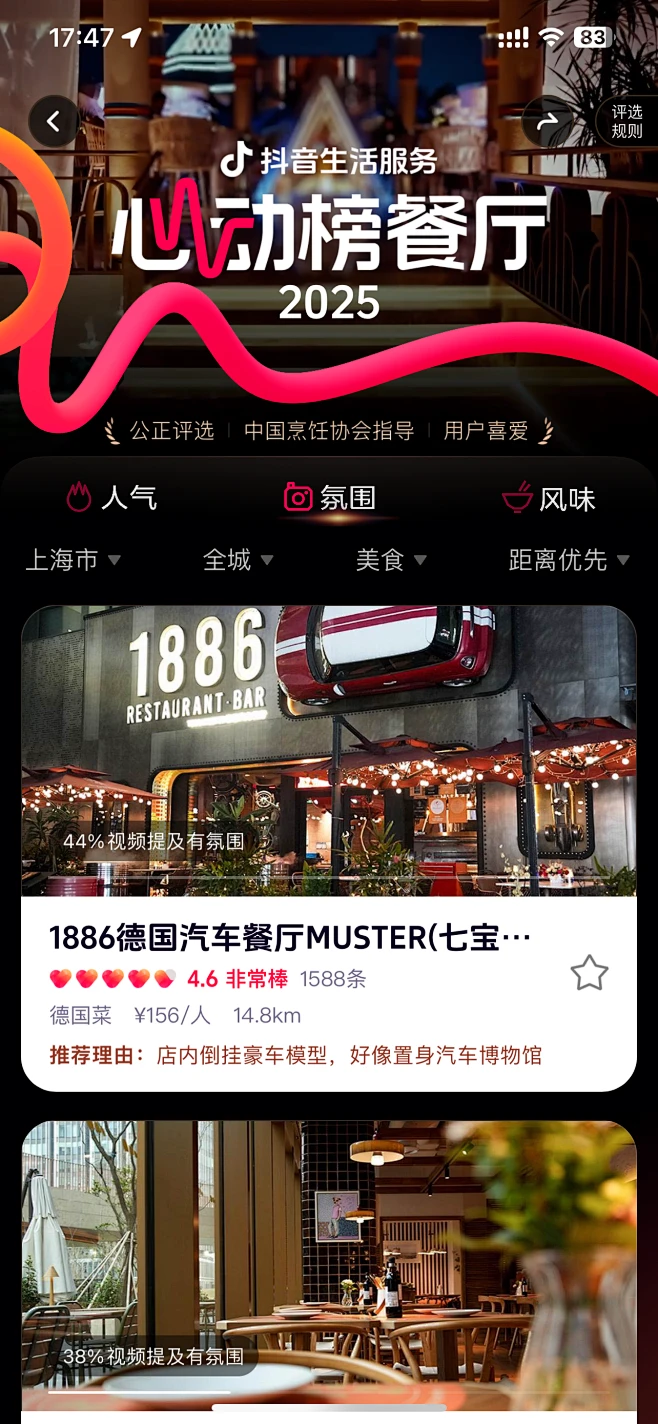Switch to the 风味 tab

click(548, 497)
